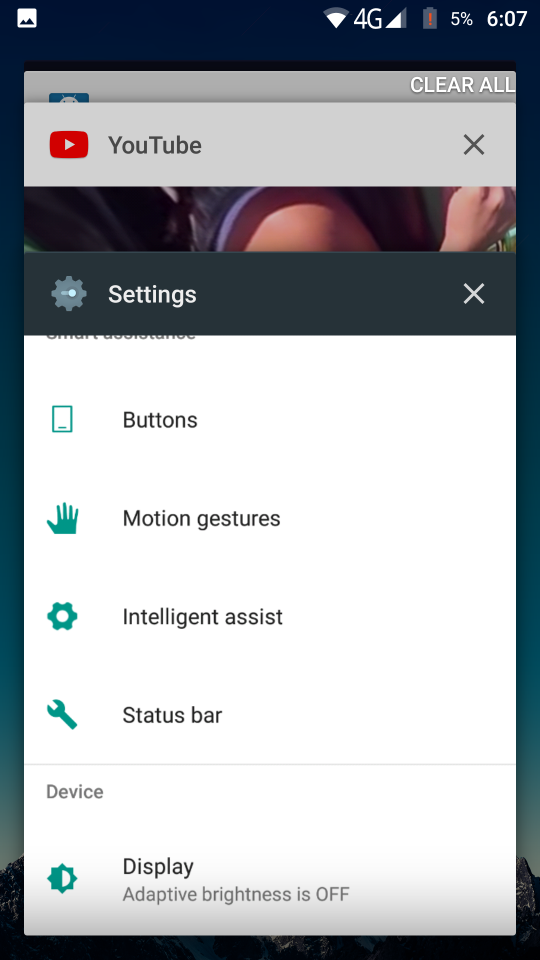Close the YouTube recent app card
540x960 pixels.
point(474,145)
